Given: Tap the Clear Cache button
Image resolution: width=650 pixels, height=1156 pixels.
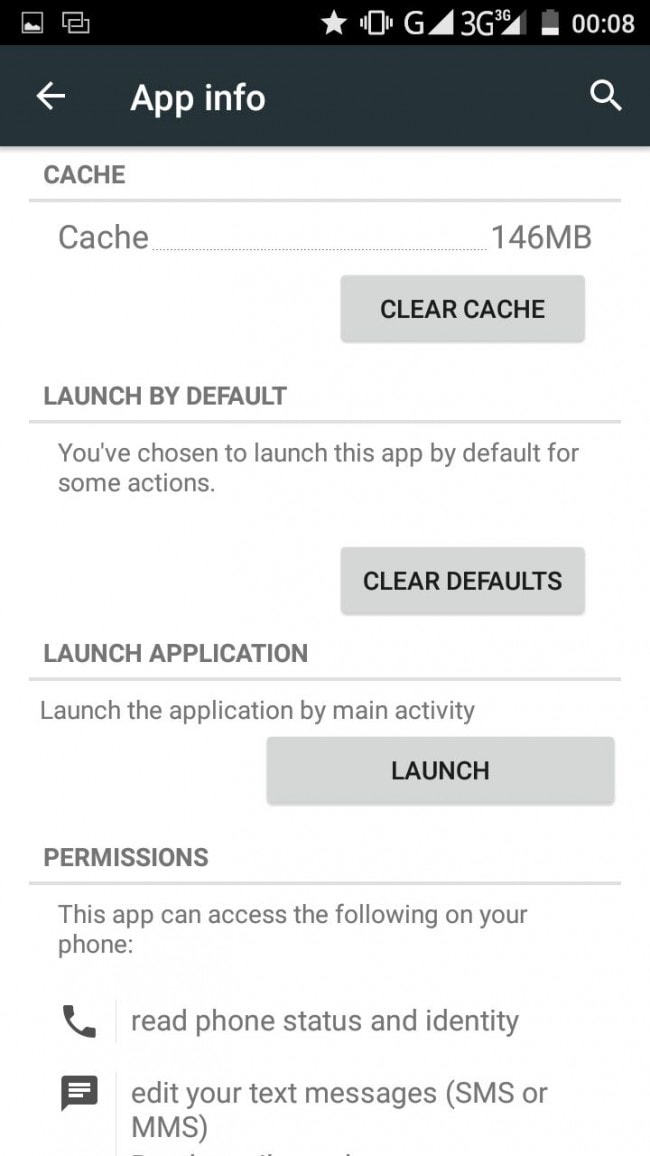Looking at the screenshot, I should click(462, 309).
